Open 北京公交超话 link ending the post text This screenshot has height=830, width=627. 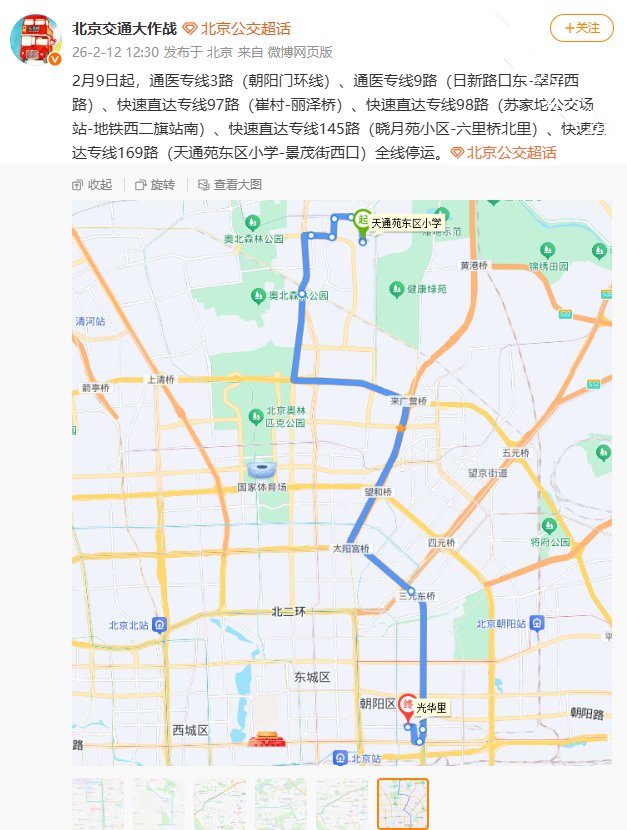[503, 153]
